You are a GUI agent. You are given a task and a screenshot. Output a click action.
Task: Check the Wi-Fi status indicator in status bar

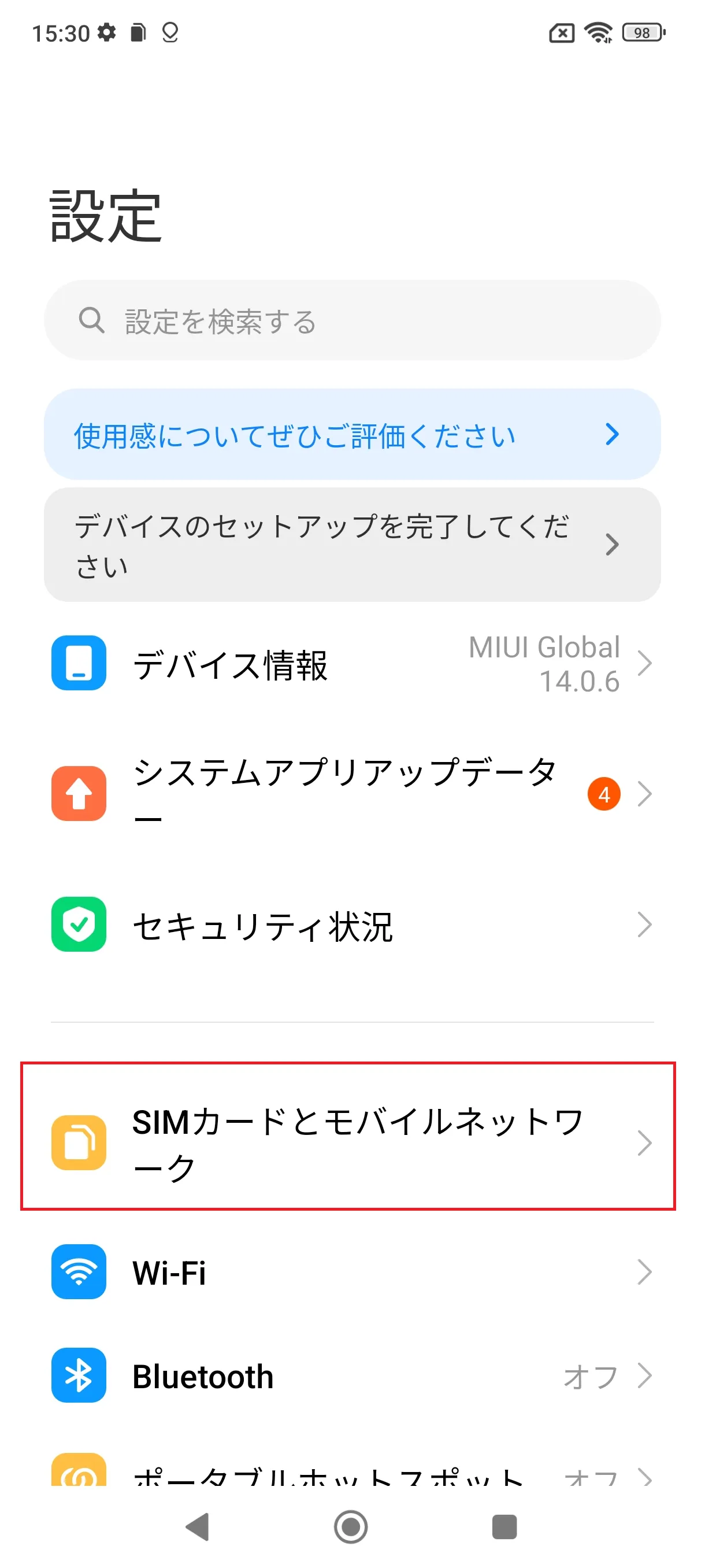[x=599, y=33]
